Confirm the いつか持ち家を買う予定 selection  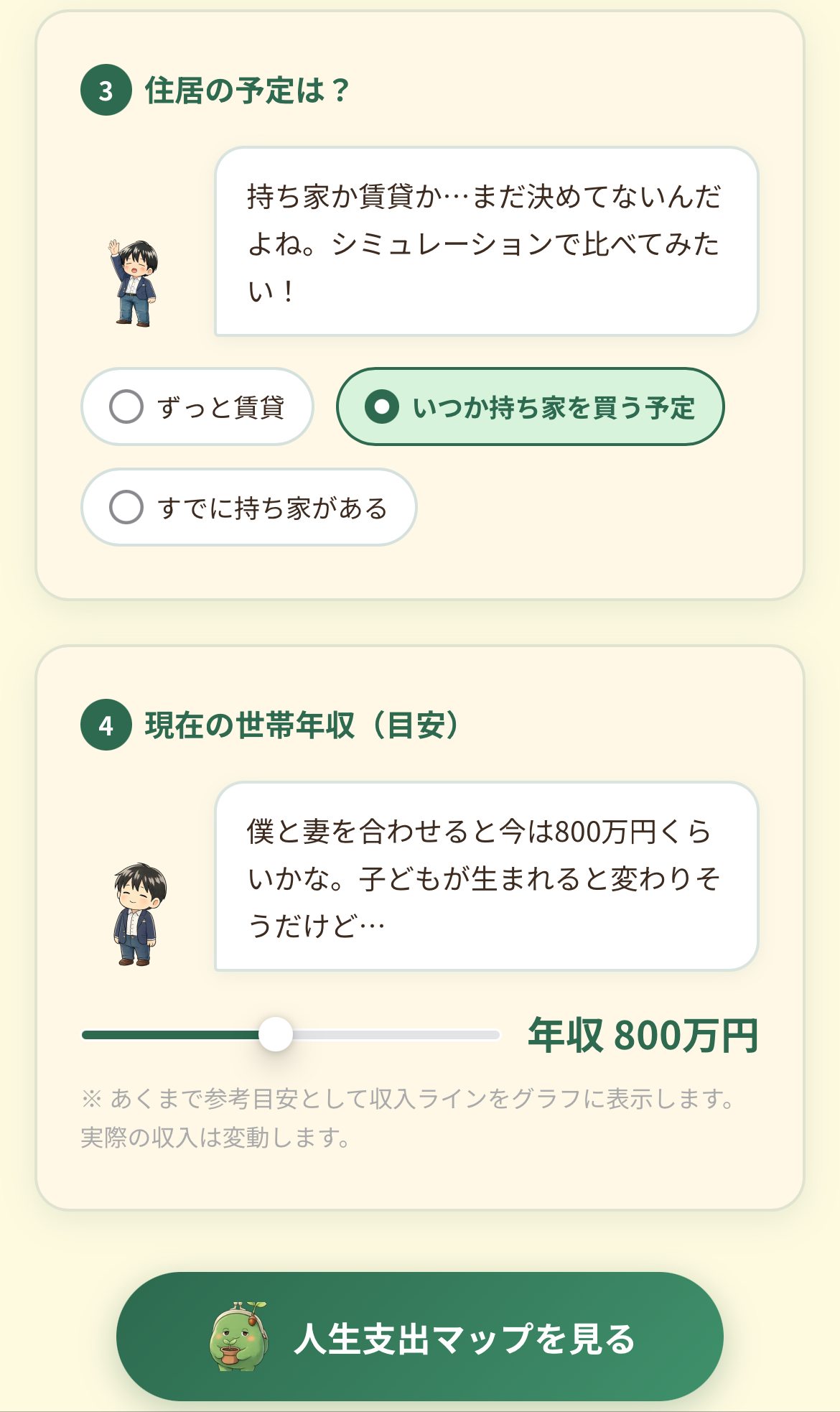531,407
